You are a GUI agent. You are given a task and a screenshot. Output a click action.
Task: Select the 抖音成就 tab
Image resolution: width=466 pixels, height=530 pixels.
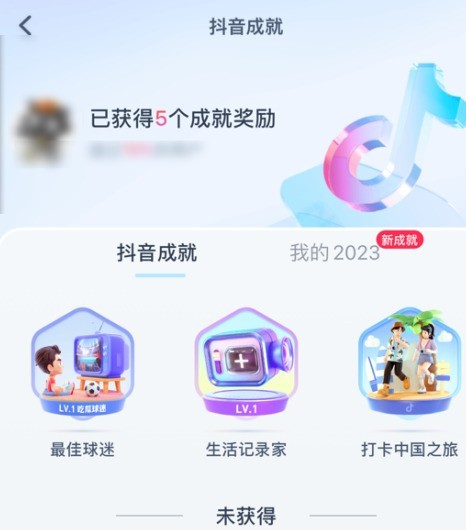pos(157,252)
